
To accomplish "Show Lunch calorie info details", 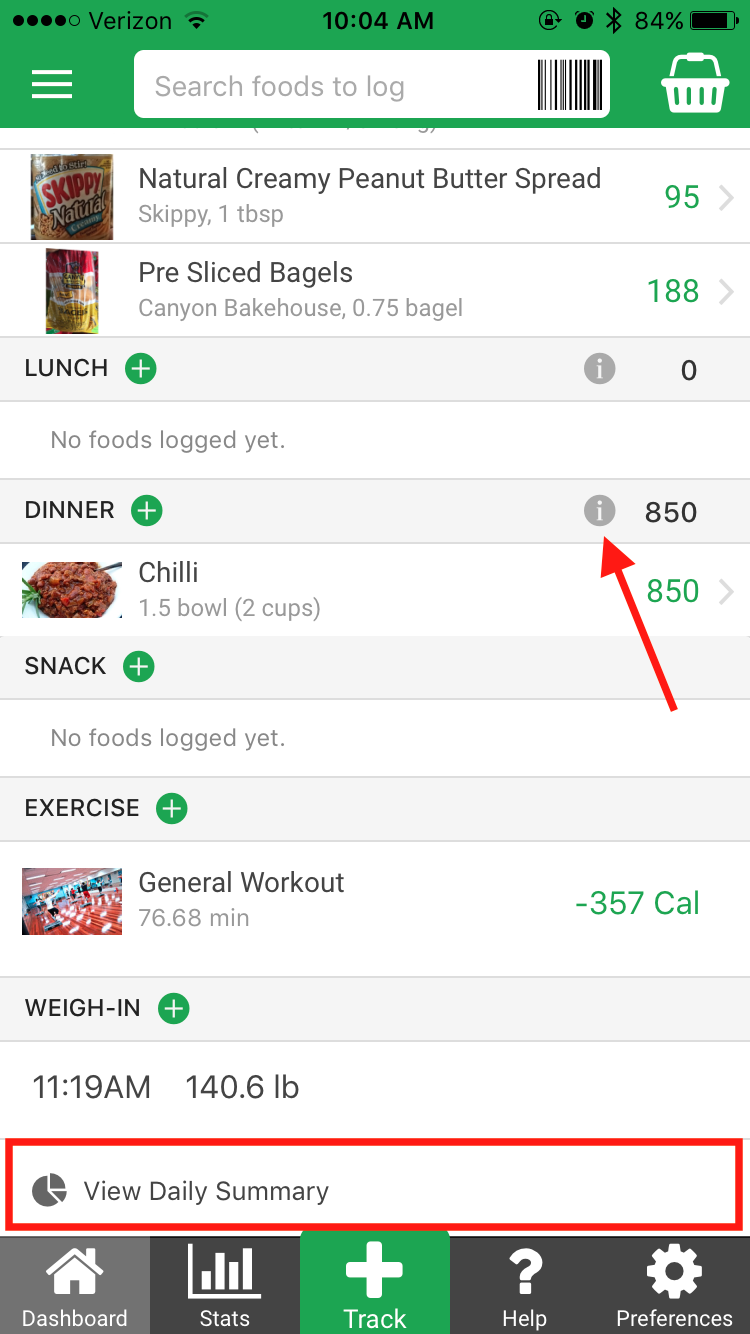I will click(x=599, y=368).
